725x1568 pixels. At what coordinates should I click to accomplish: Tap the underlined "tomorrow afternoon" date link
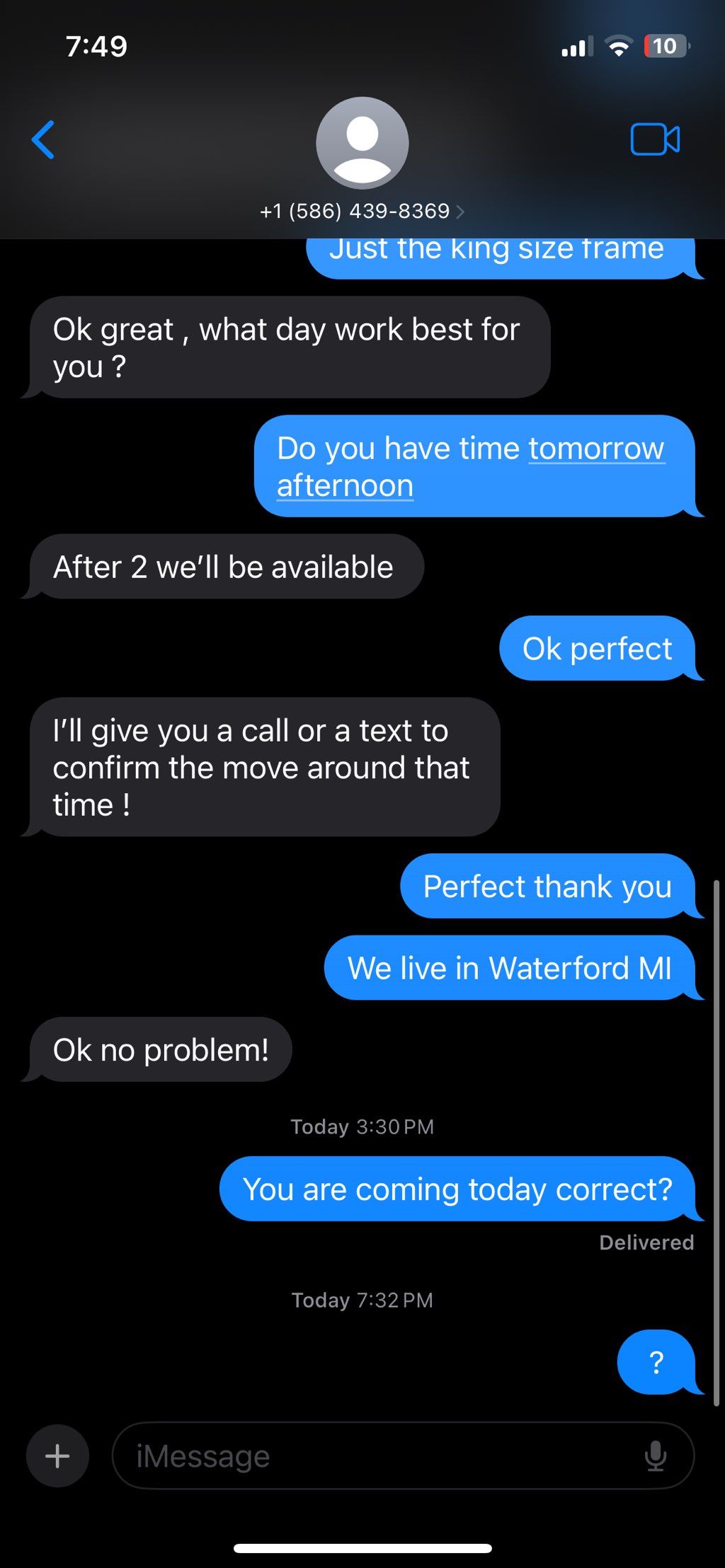[x=471, y=467]
